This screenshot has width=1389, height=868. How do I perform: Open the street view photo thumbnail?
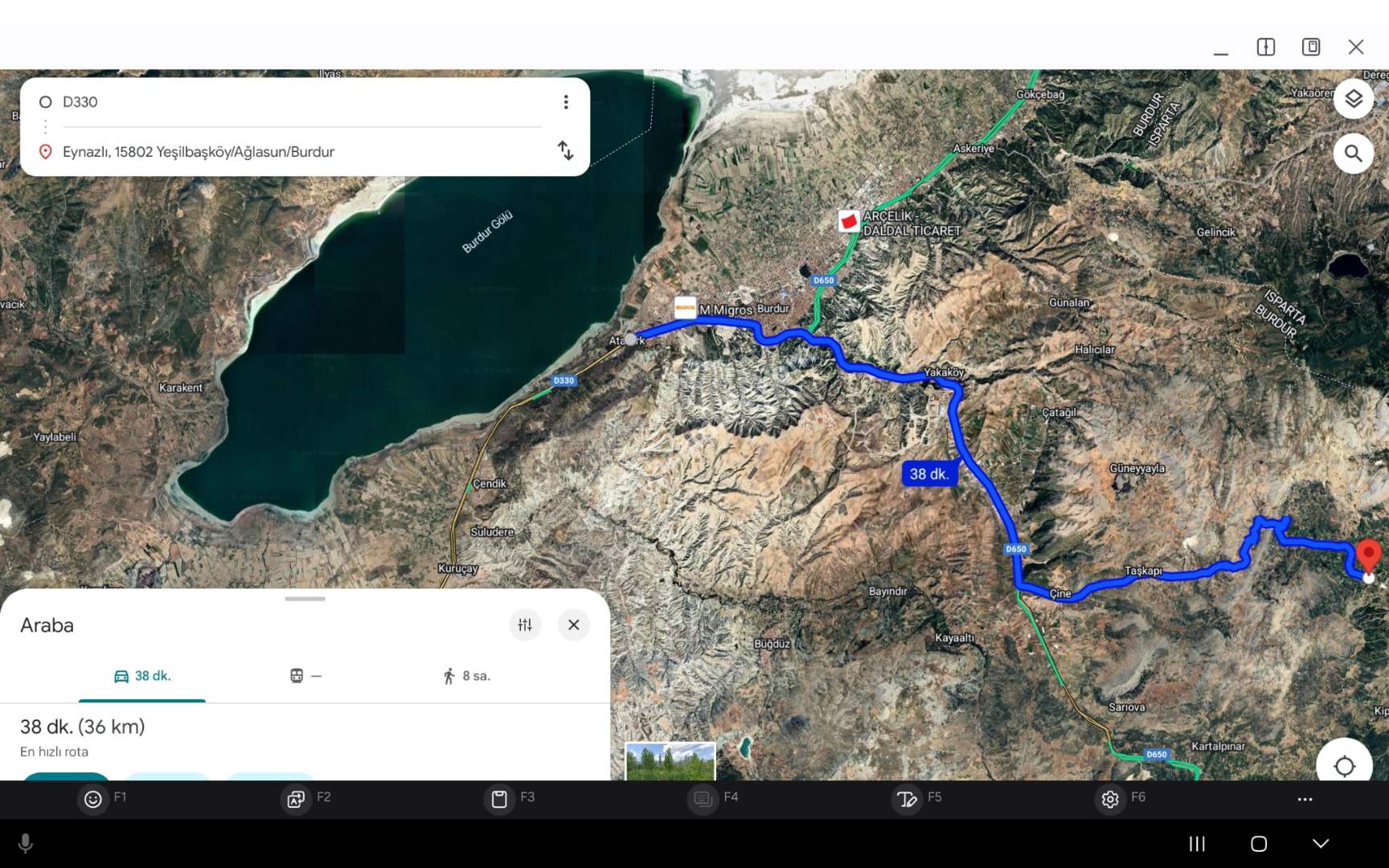point(670,761)
